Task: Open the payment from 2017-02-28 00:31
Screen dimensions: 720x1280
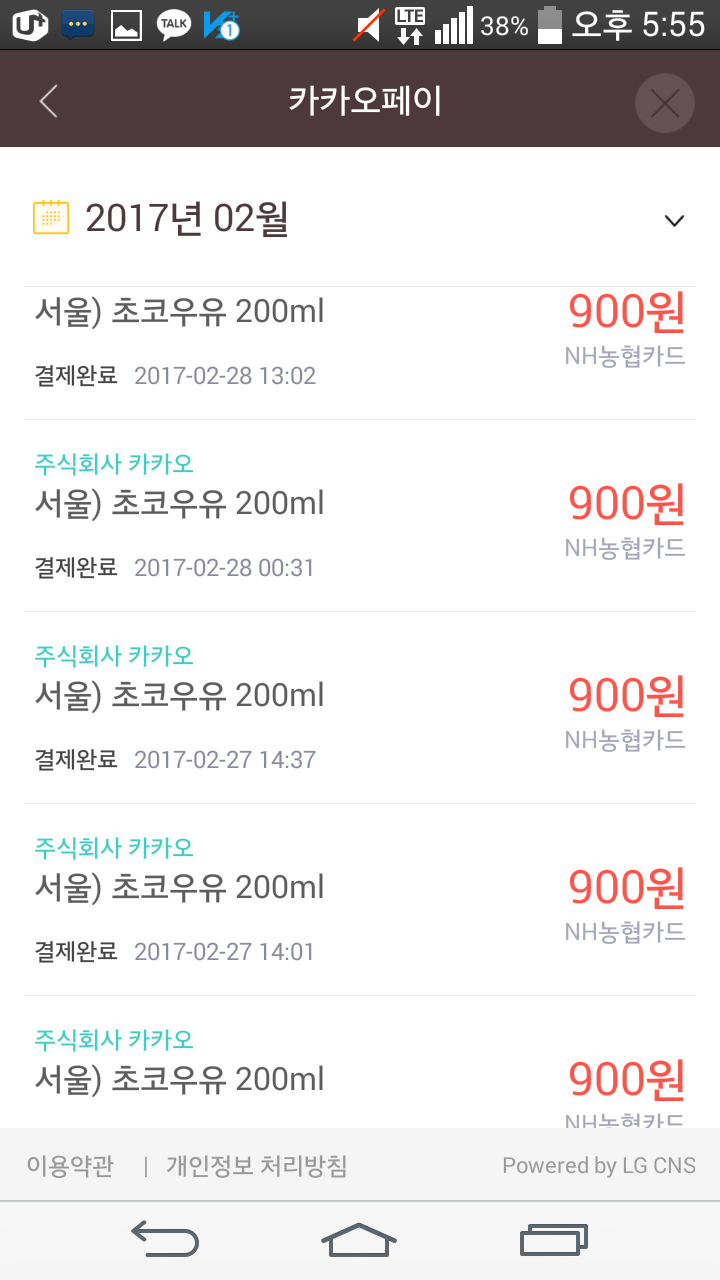Action: 360,516
